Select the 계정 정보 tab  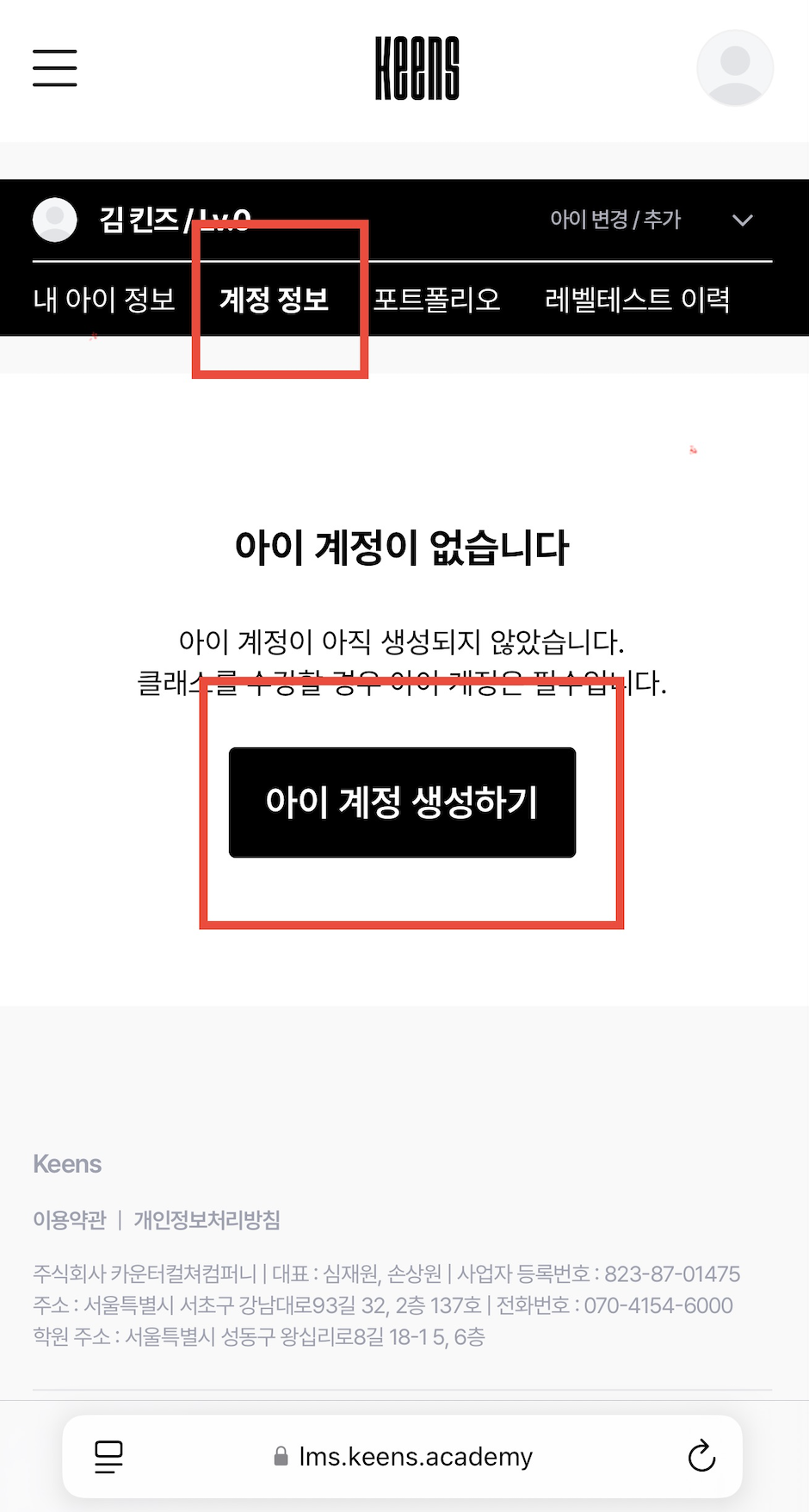coord(275,300)
